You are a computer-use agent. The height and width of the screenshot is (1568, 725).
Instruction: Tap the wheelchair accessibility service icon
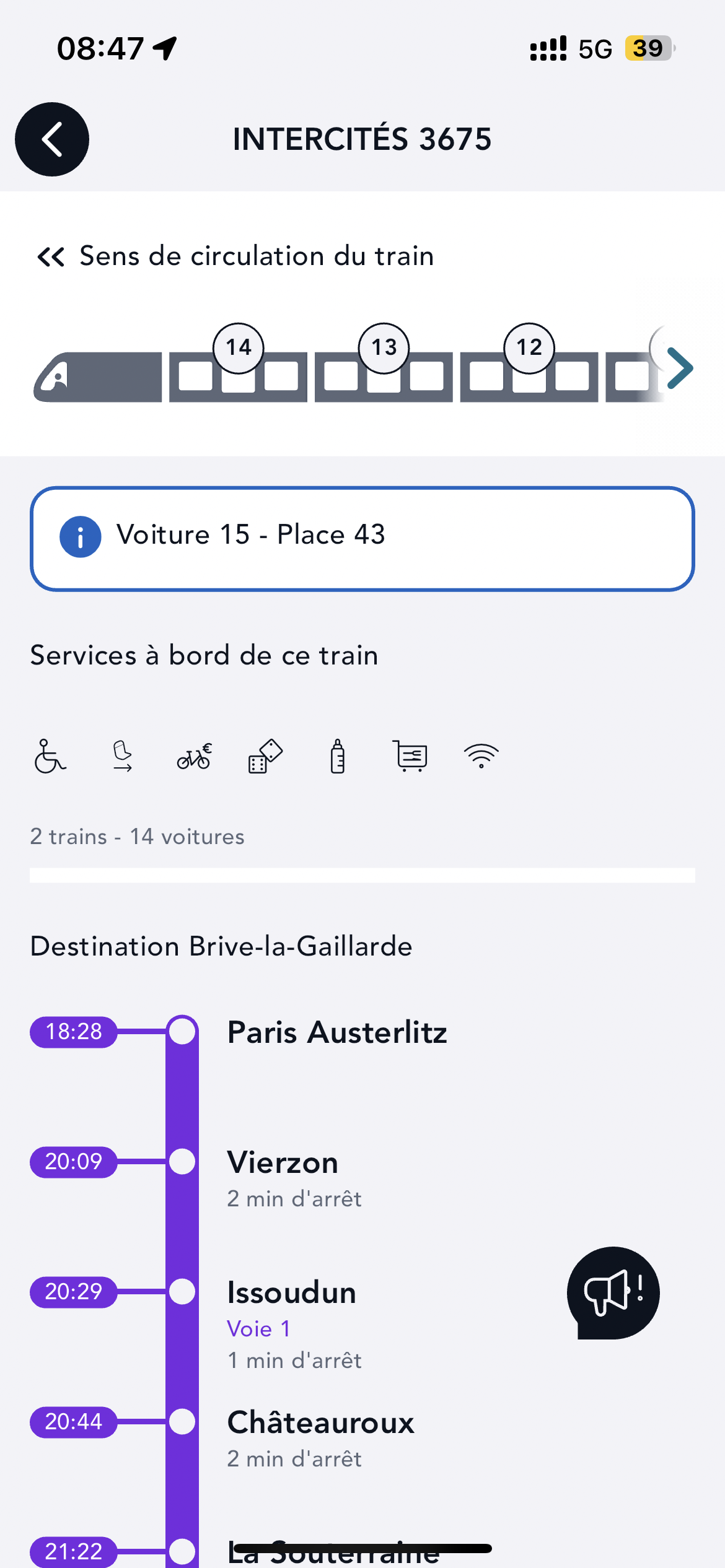click(50, 756)
